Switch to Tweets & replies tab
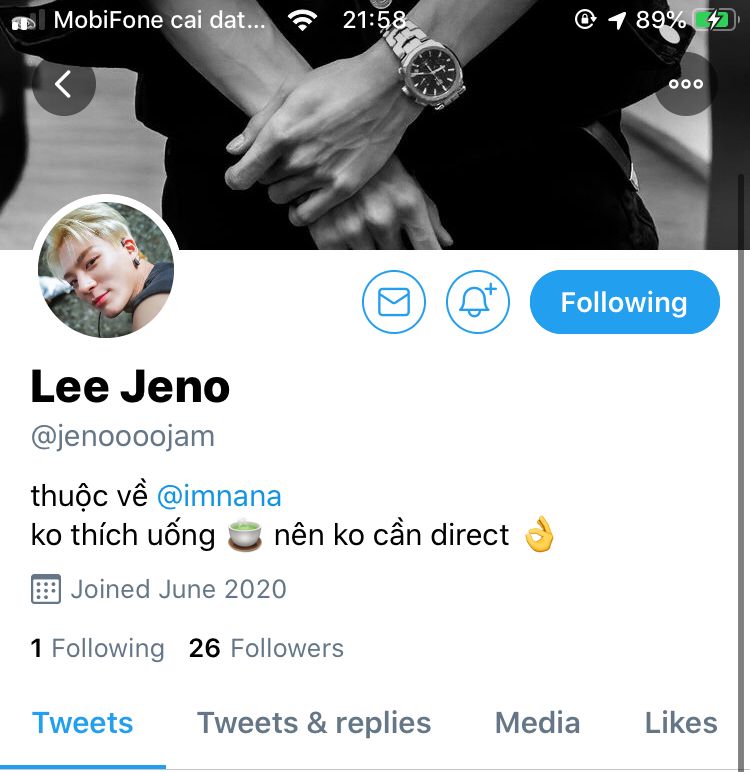This screenshot has height=772, width=750. (x=314, y=723)
